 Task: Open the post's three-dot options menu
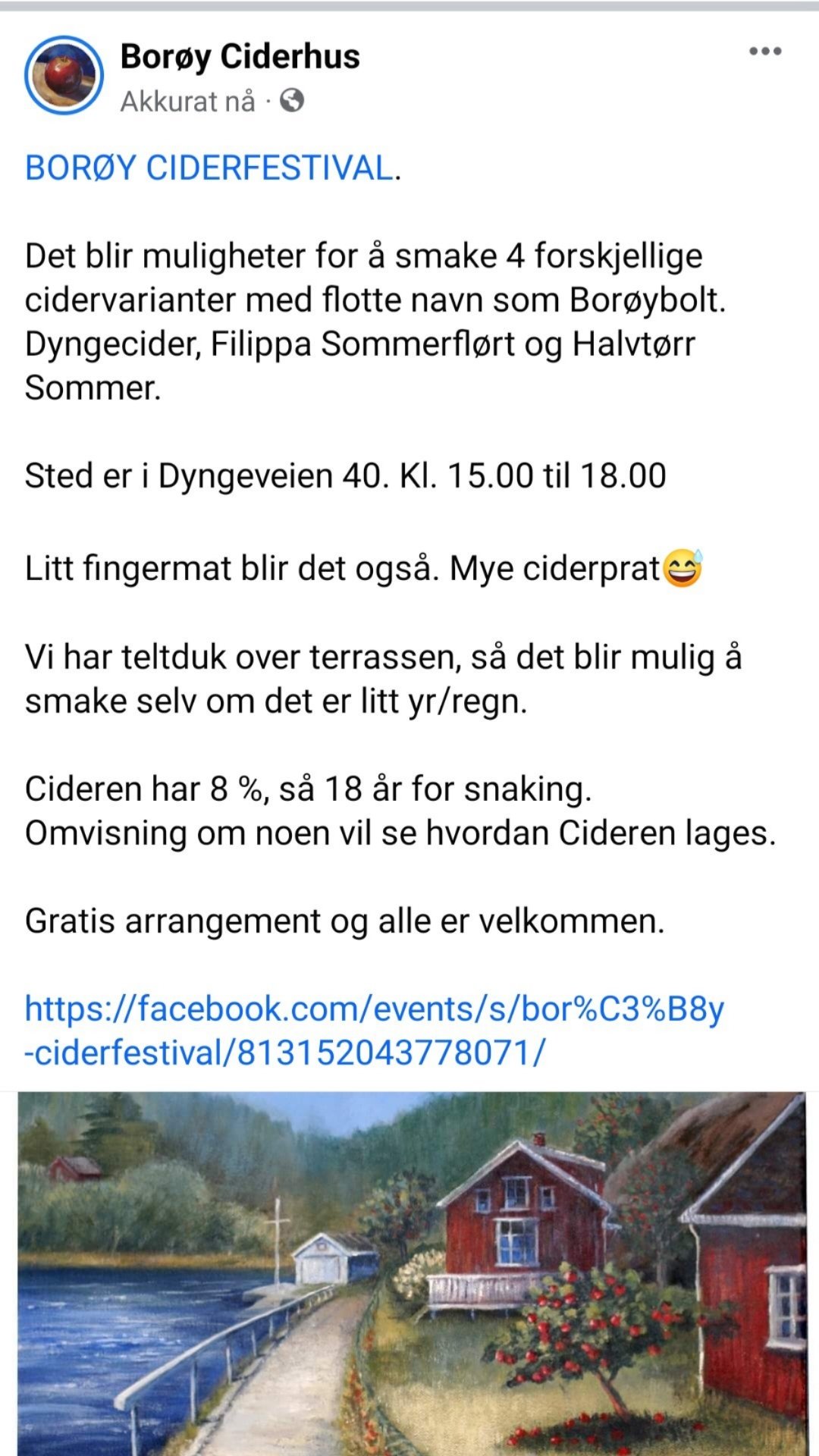[764, 52]
